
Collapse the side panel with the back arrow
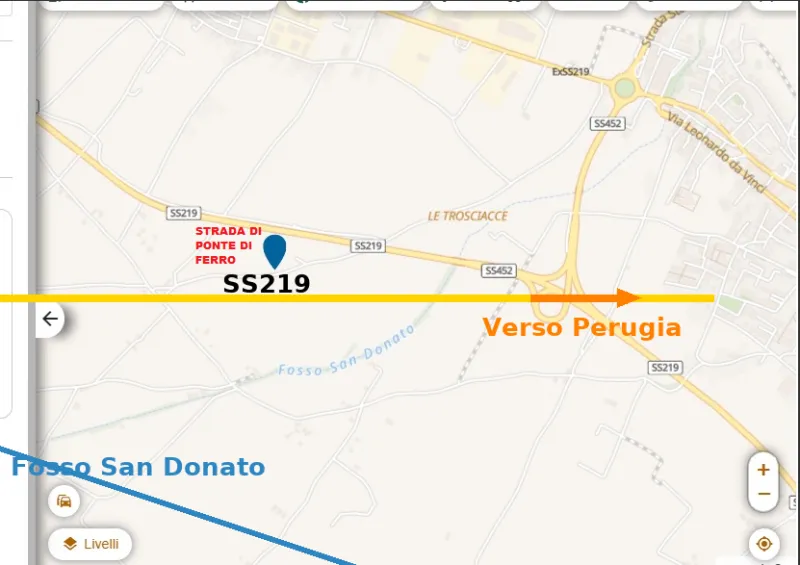coord(49,320)
